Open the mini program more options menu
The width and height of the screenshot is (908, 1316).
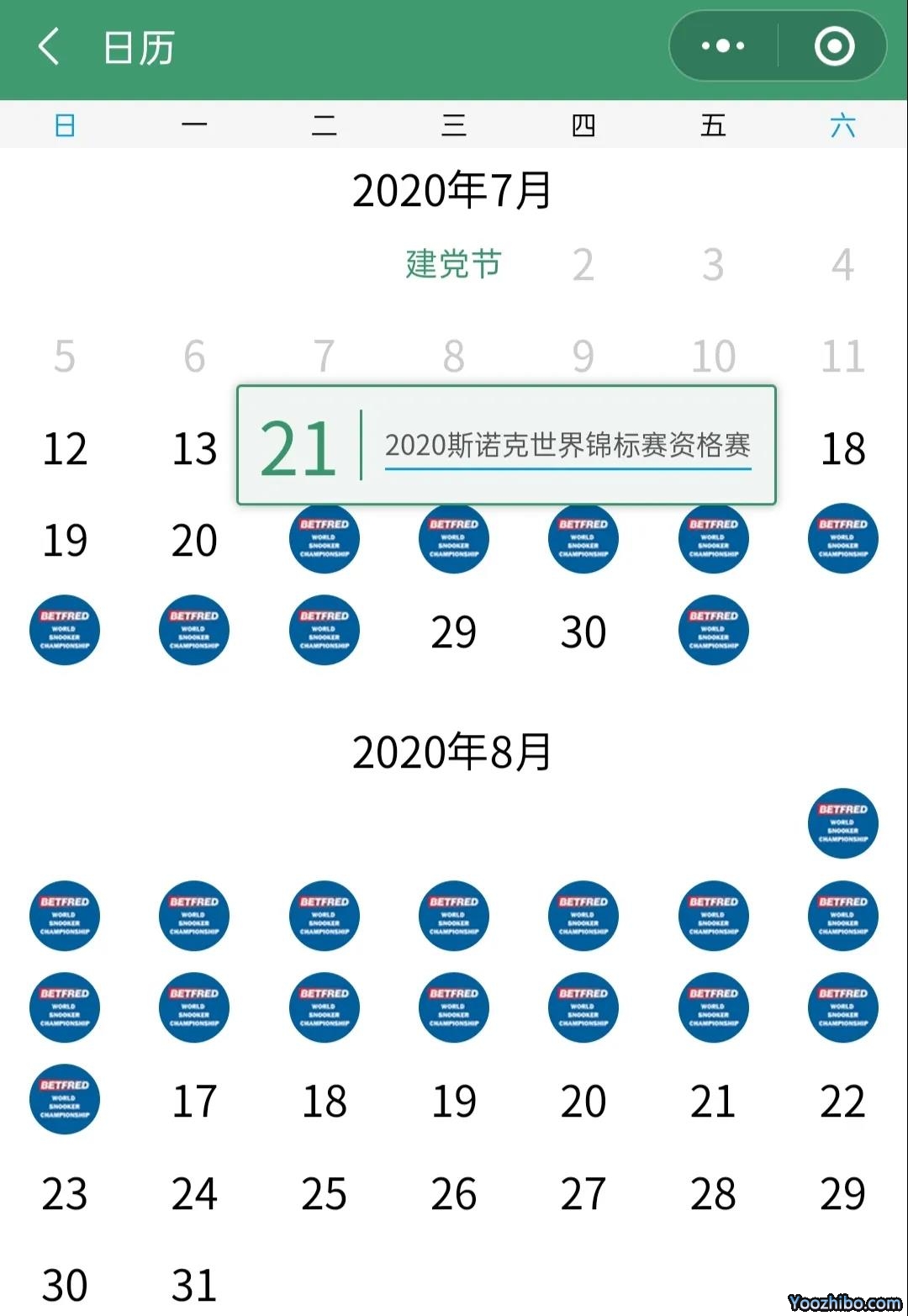[x=723, y=46]
